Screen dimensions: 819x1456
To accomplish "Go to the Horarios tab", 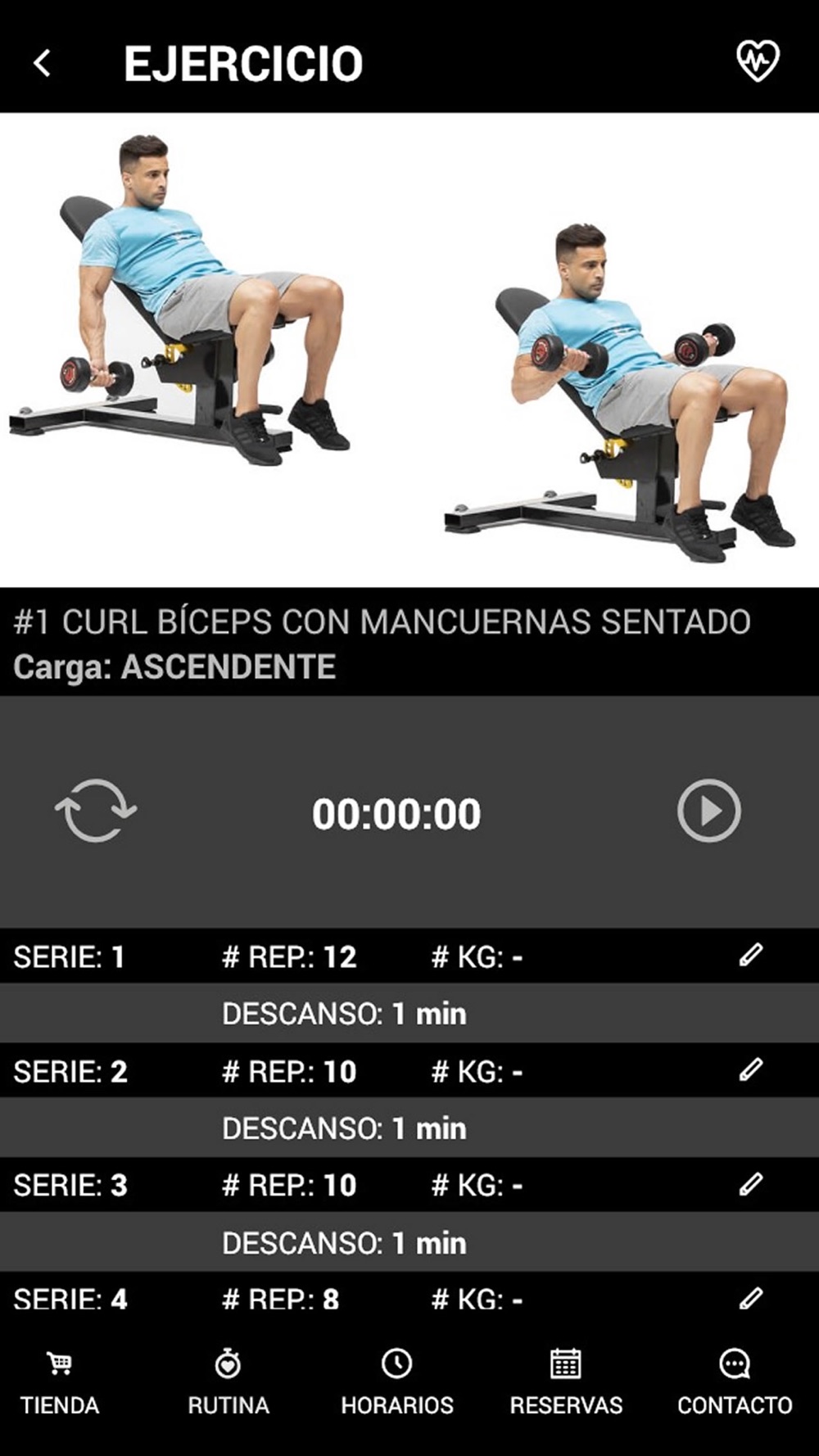I will pos(397,1383).
